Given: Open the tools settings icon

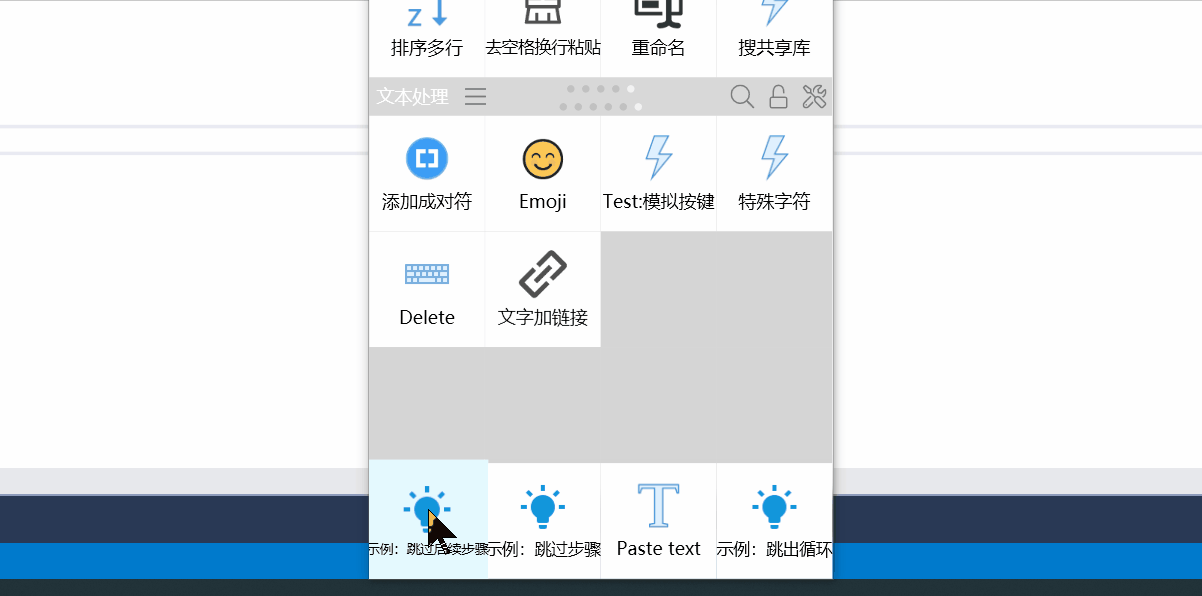Looking at the screenshot, I should pos(814,96).
